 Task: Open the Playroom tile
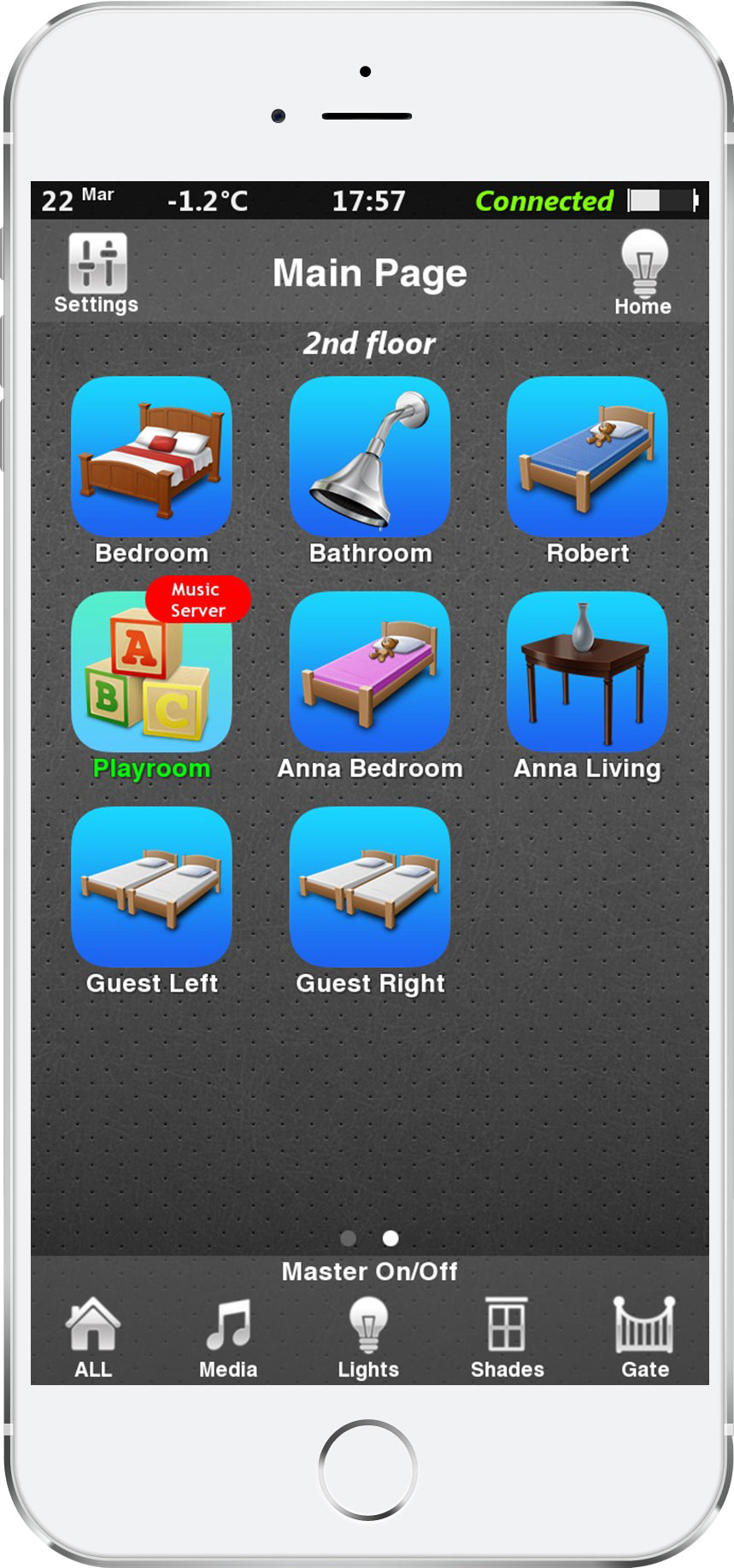tap(152, 672)
